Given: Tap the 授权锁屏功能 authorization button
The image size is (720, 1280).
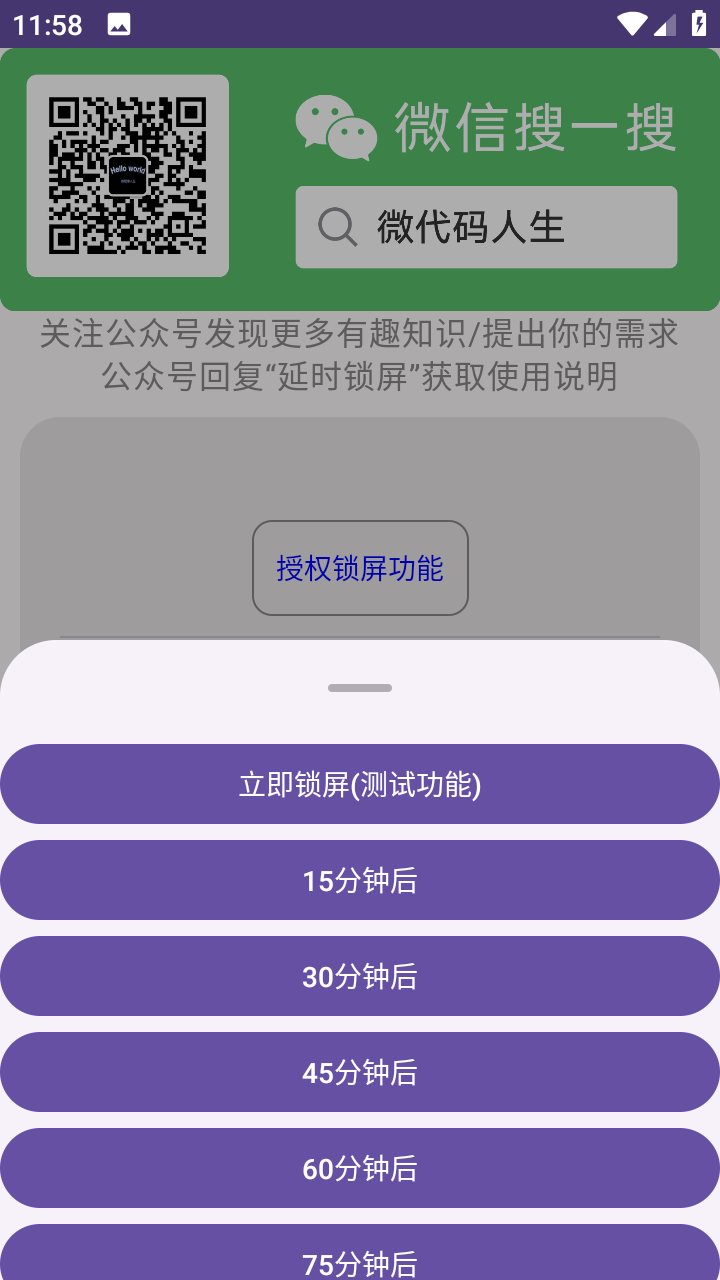Looking at the screenshot, I should pyautogui.click(x=360, y=567).
